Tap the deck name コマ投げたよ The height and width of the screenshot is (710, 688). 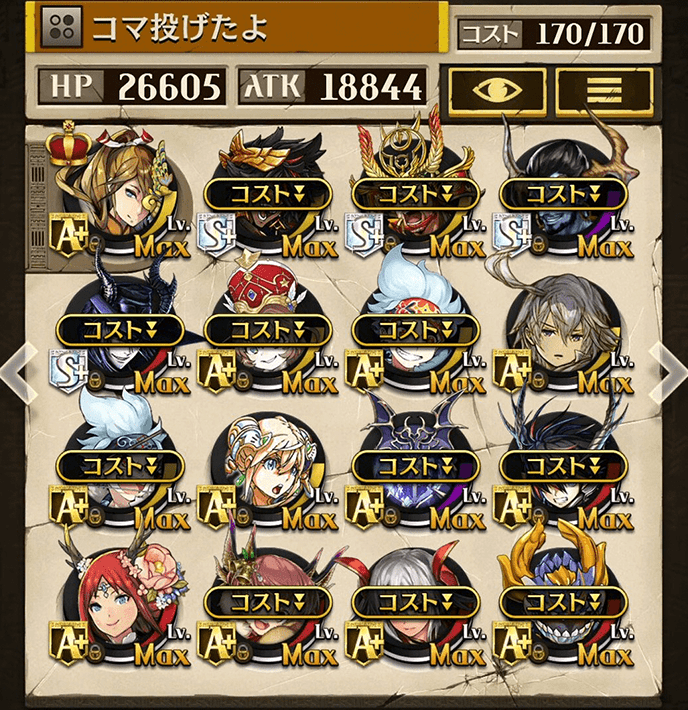240,27
